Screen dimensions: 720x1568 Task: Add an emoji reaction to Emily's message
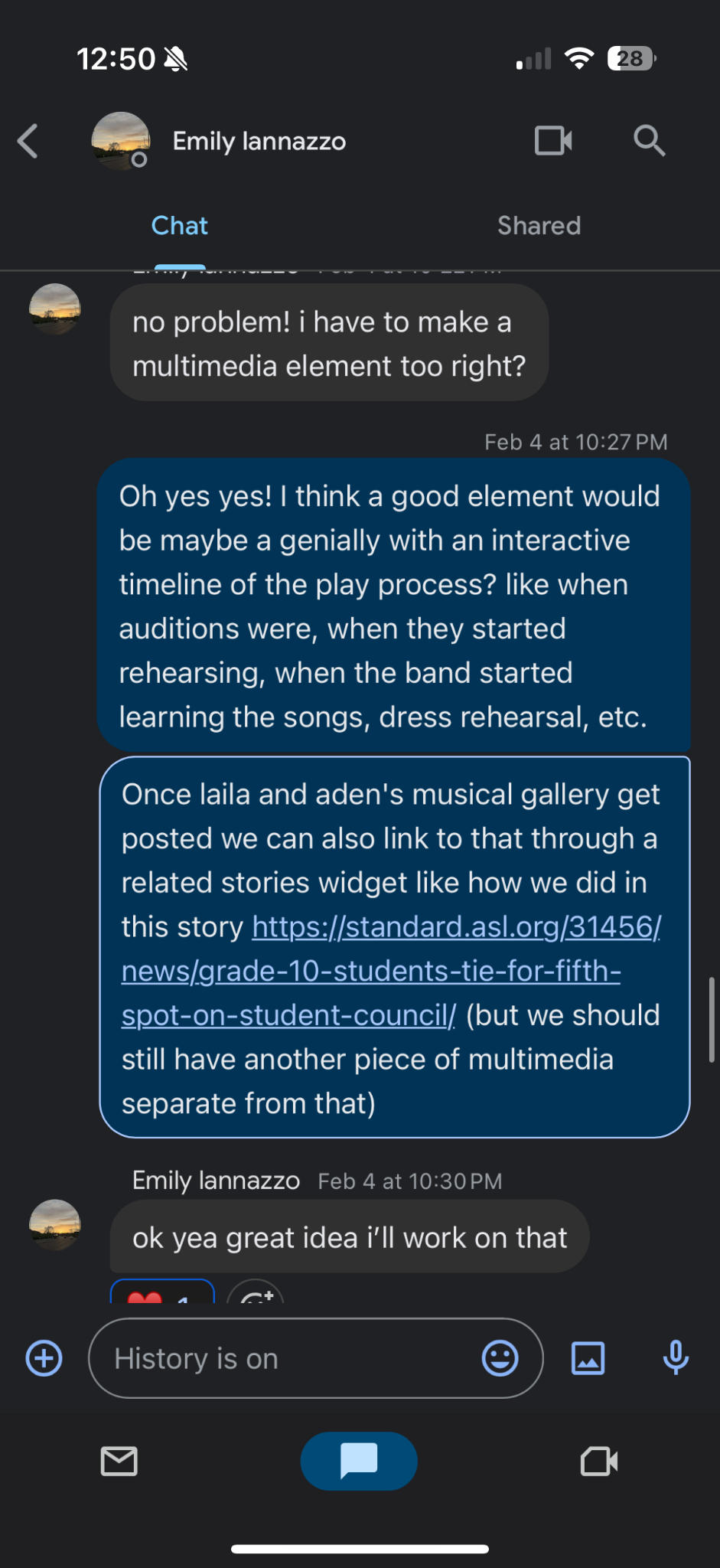(256, 1294)
